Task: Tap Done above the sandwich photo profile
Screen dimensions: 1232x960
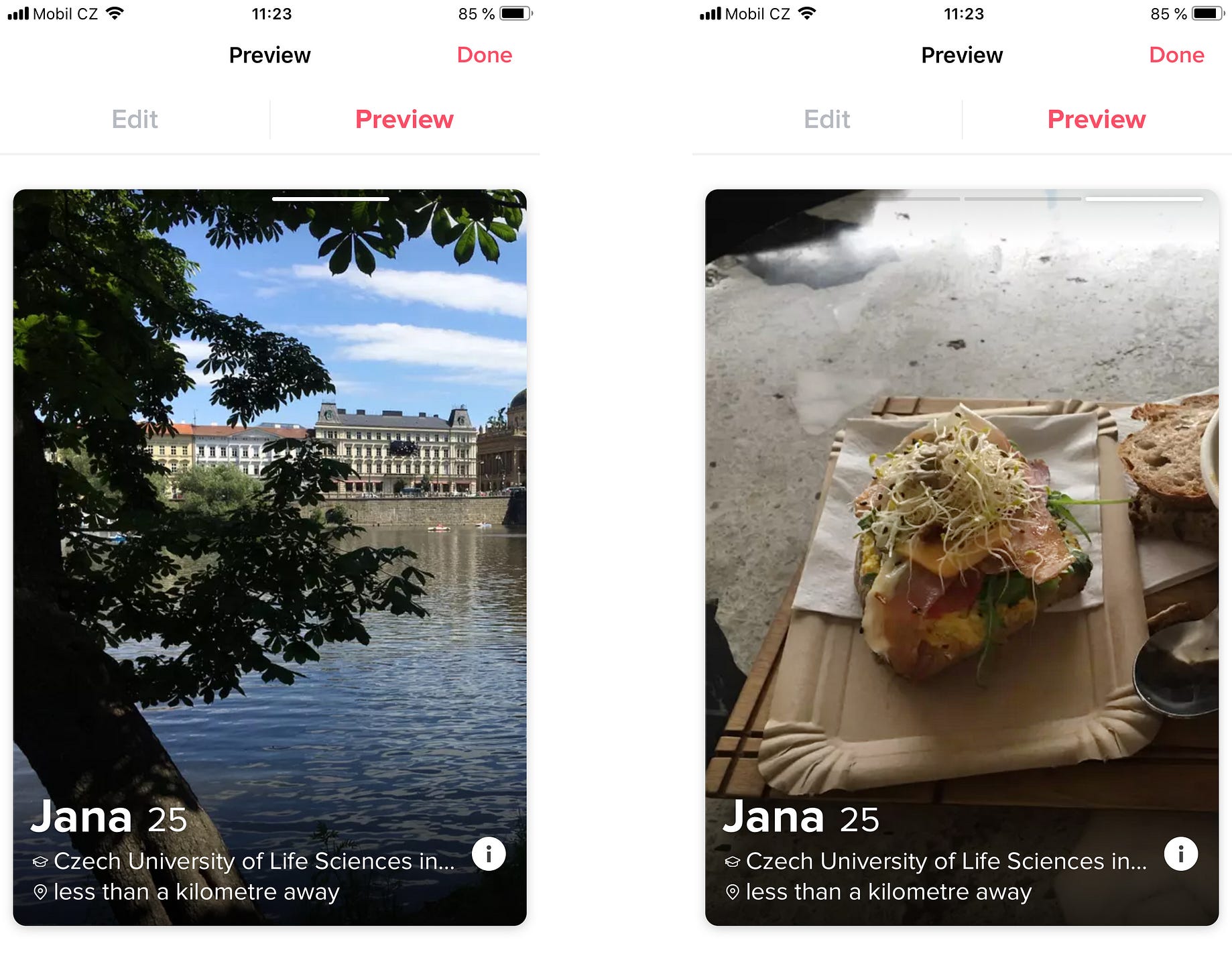Action: tap(1176, 55)
